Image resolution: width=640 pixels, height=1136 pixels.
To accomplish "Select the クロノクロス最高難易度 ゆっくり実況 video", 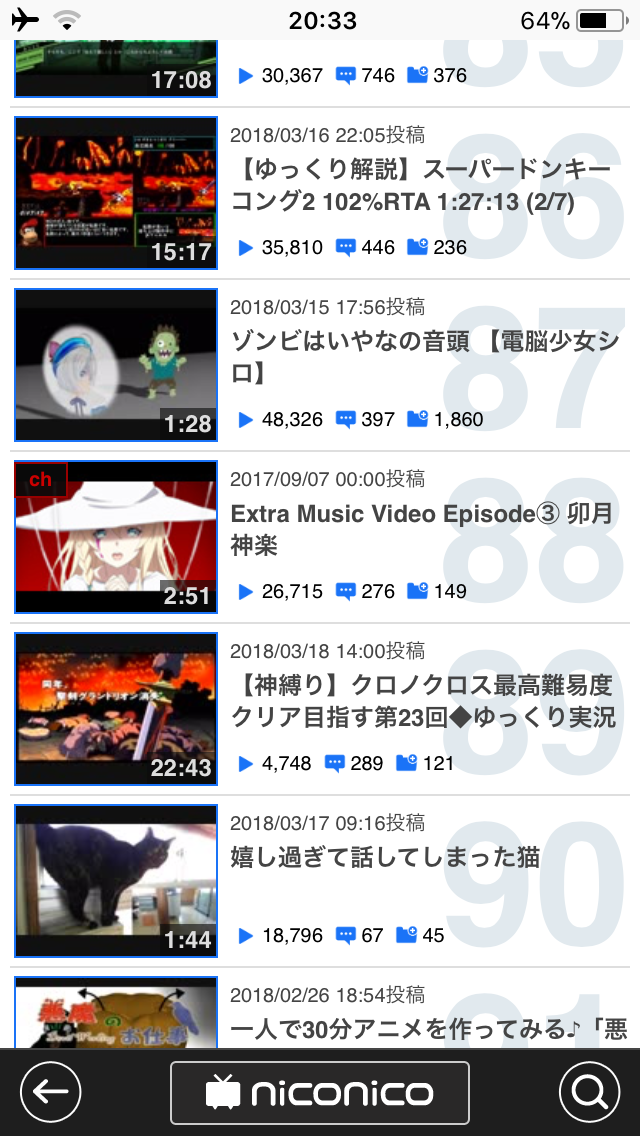I will pos(420,701).
